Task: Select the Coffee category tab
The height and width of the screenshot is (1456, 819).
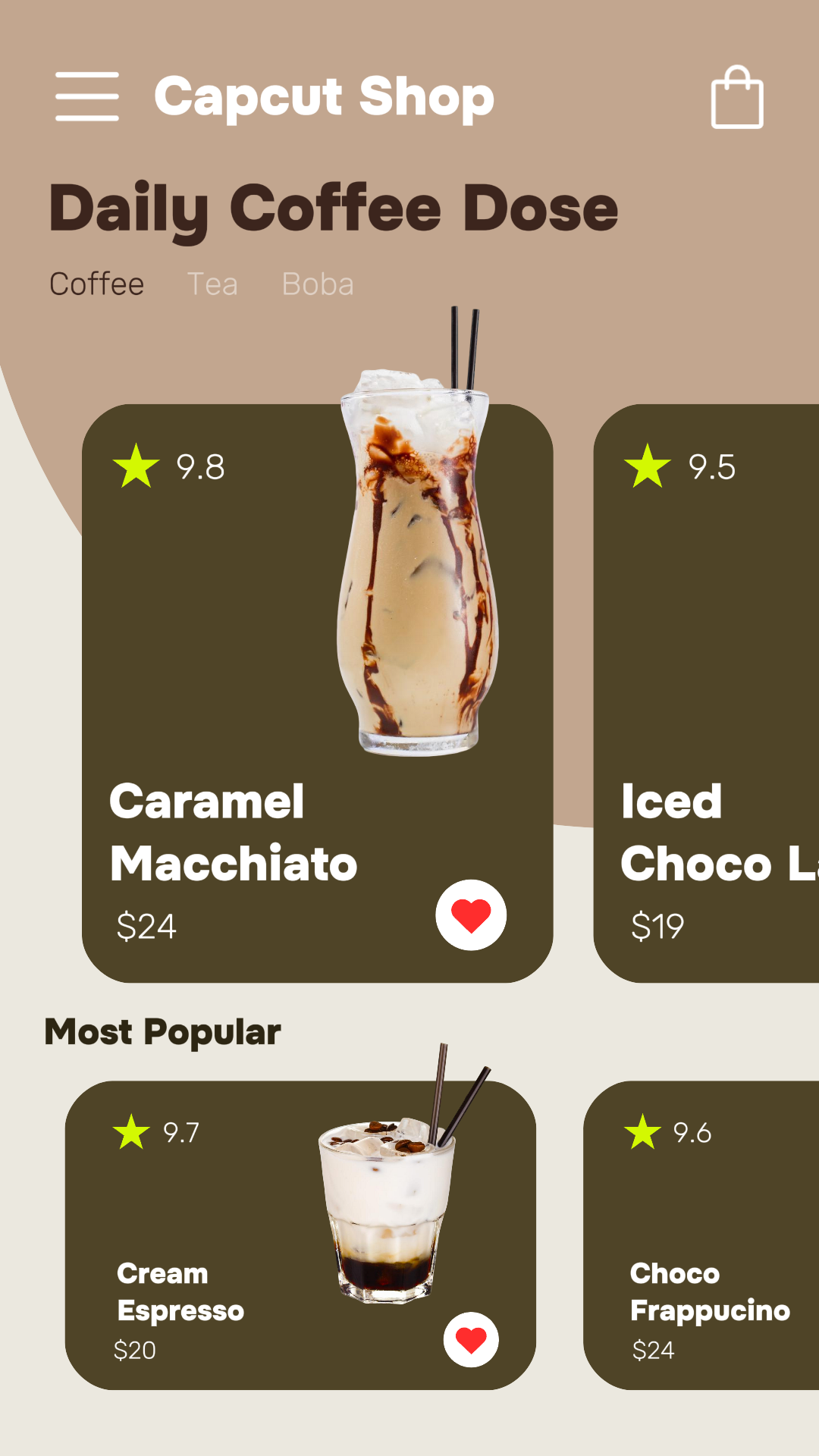Action: 96,284
